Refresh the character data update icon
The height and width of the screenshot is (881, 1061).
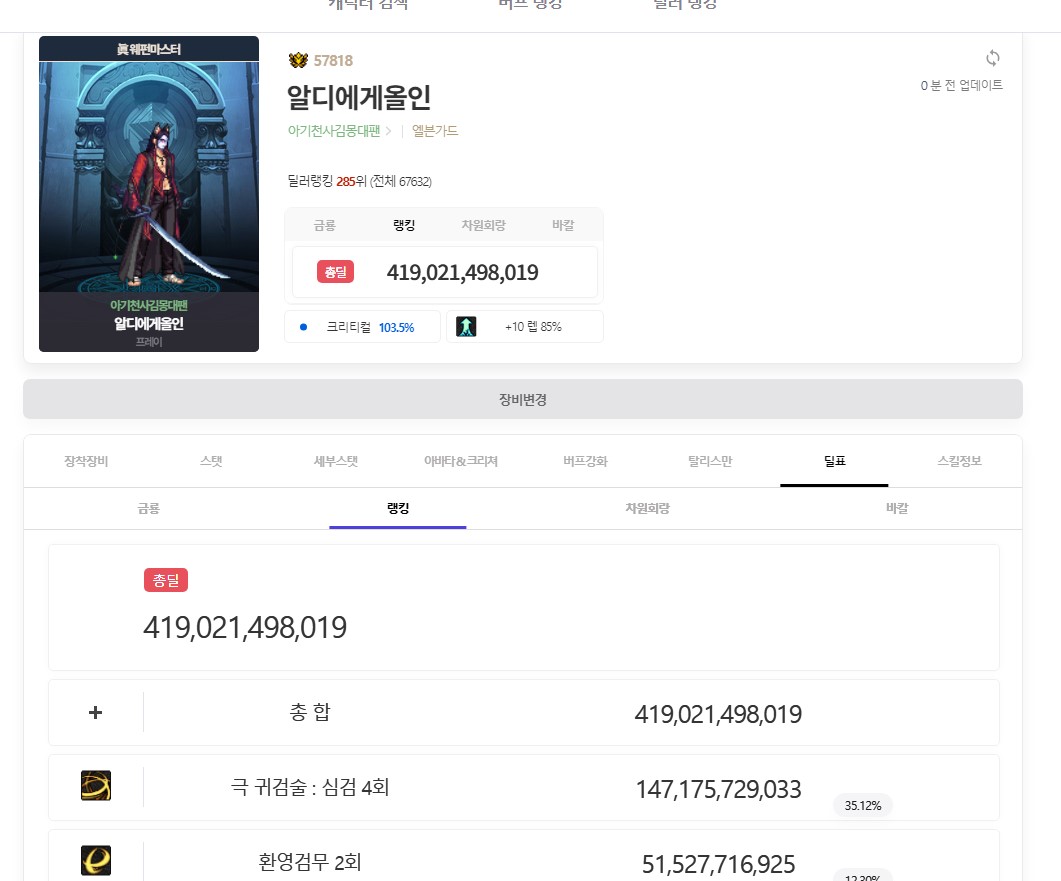coord(992,58)
